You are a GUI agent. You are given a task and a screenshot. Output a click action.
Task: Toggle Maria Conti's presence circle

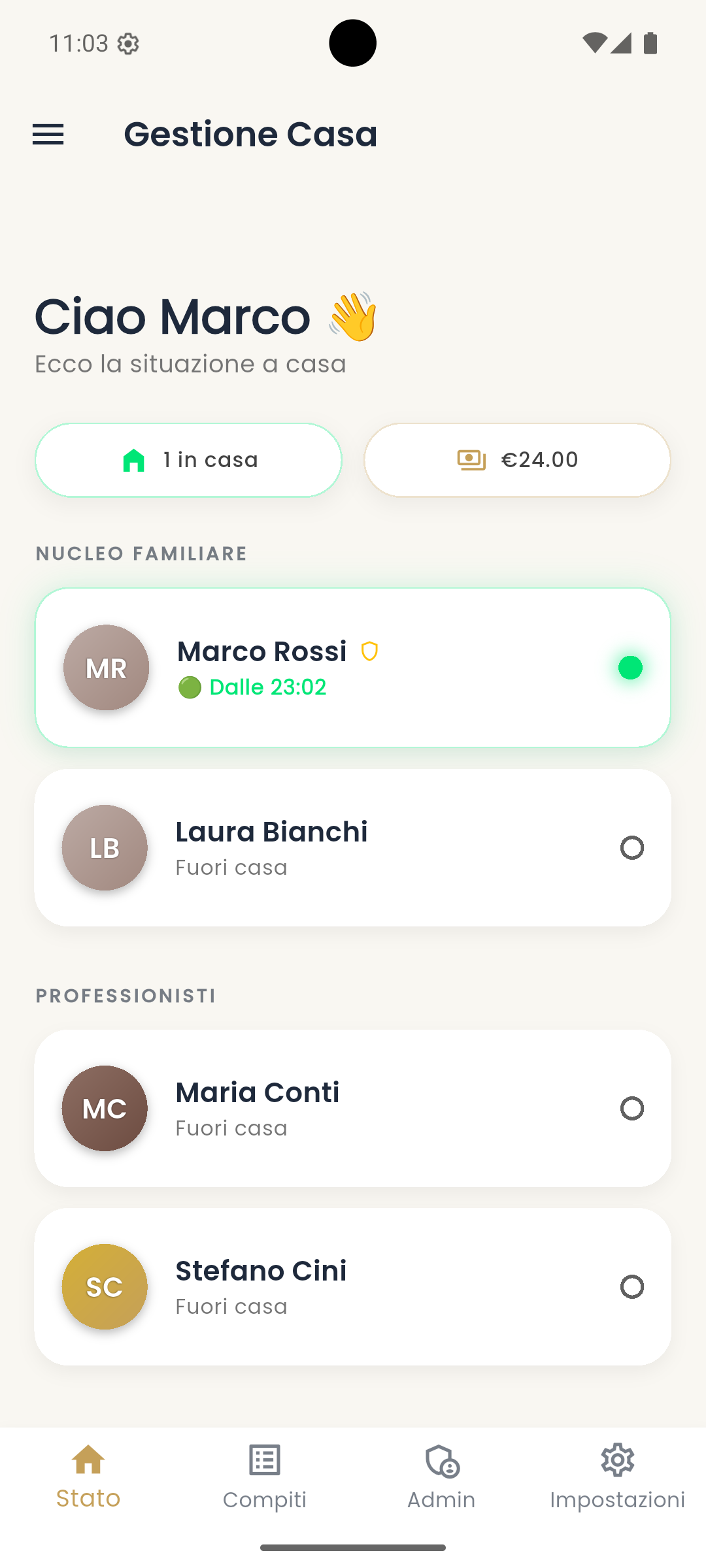[x=631, y=1108]
